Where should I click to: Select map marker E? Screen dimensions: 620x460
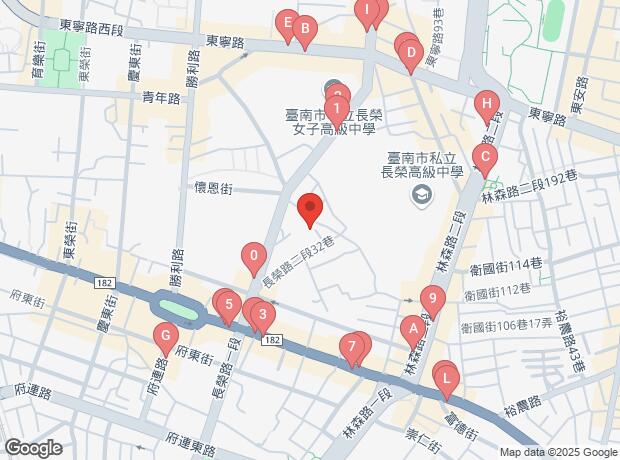point(287,23)
